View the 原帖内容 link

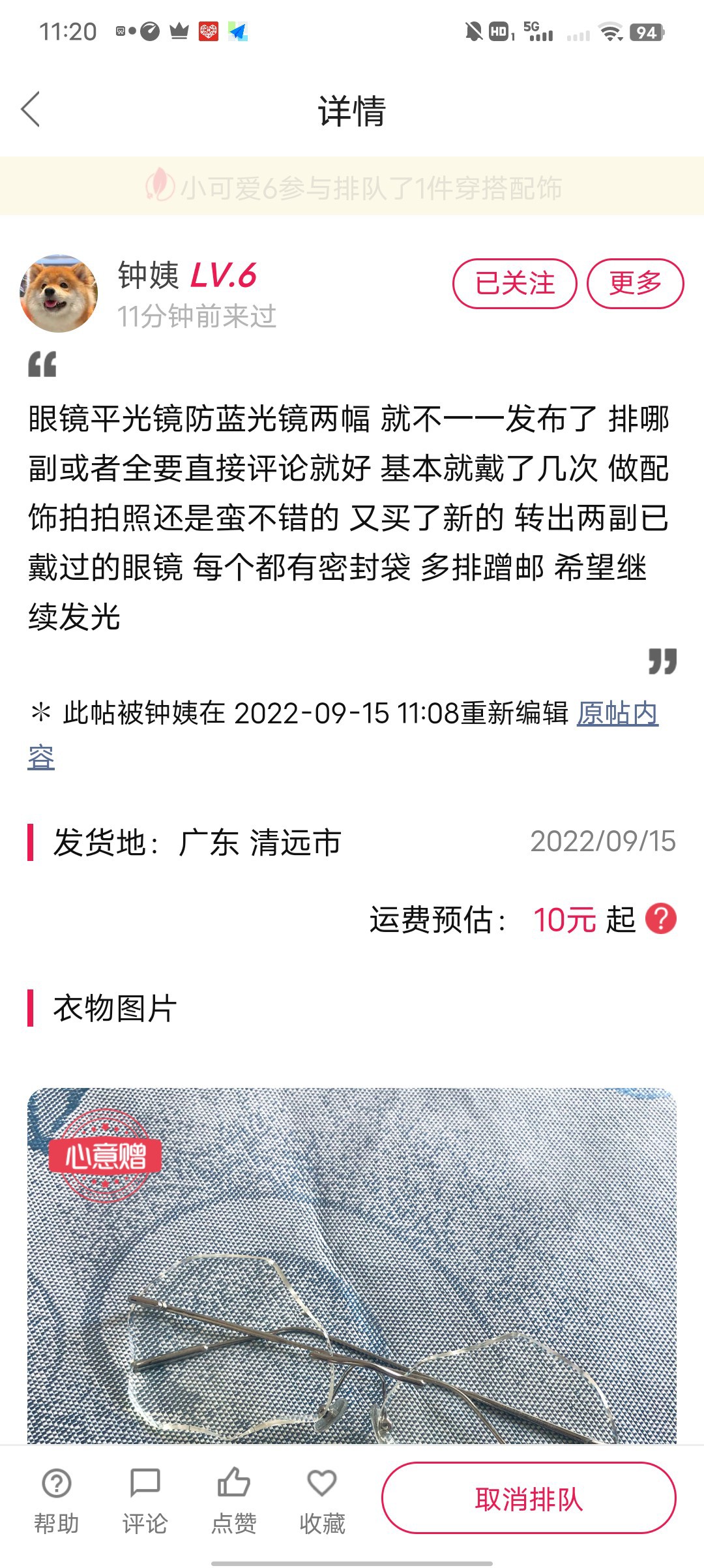(617, 714)
